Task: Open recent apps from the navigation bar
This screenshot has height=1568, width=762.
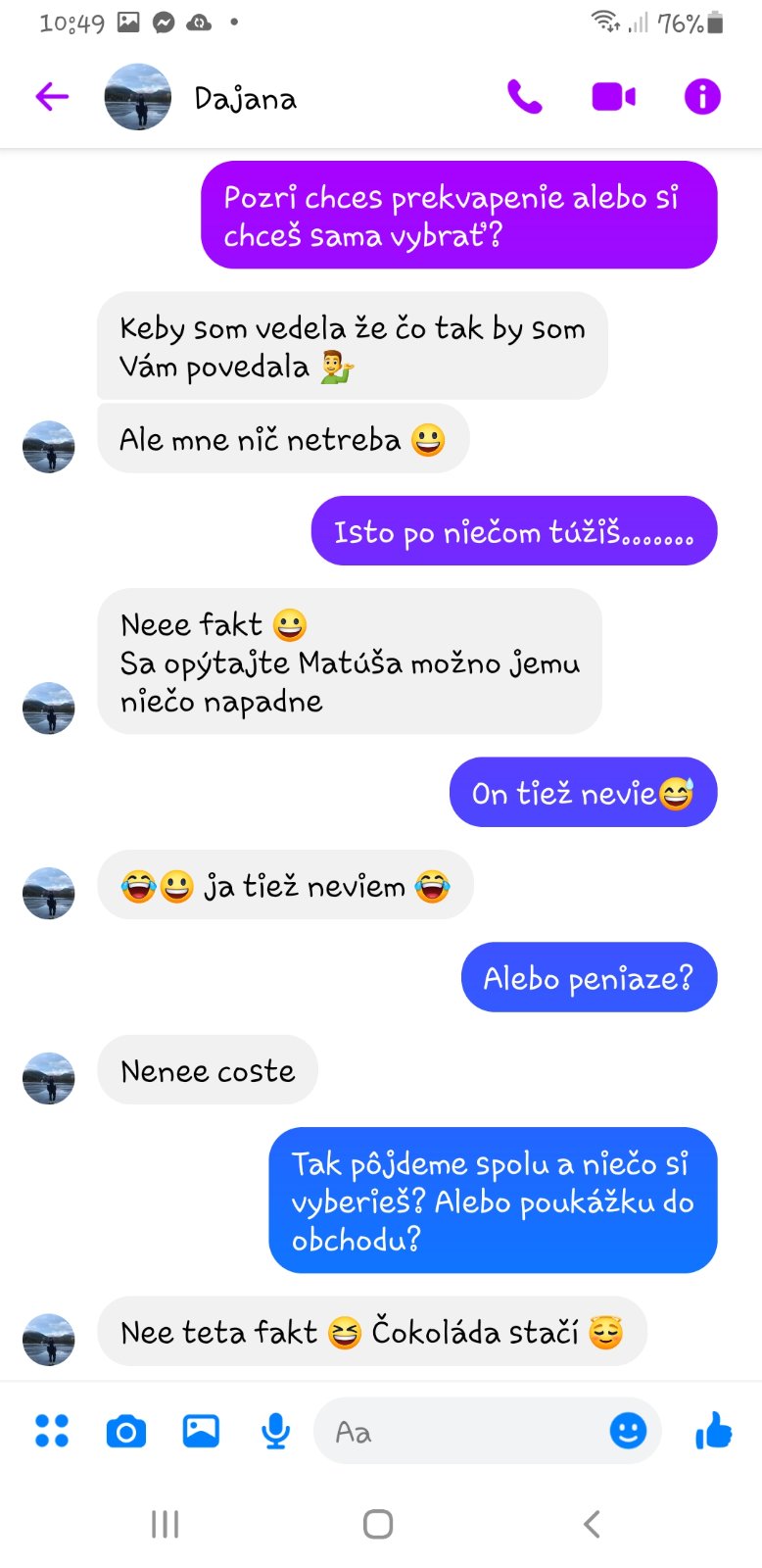Action: 165,1524
